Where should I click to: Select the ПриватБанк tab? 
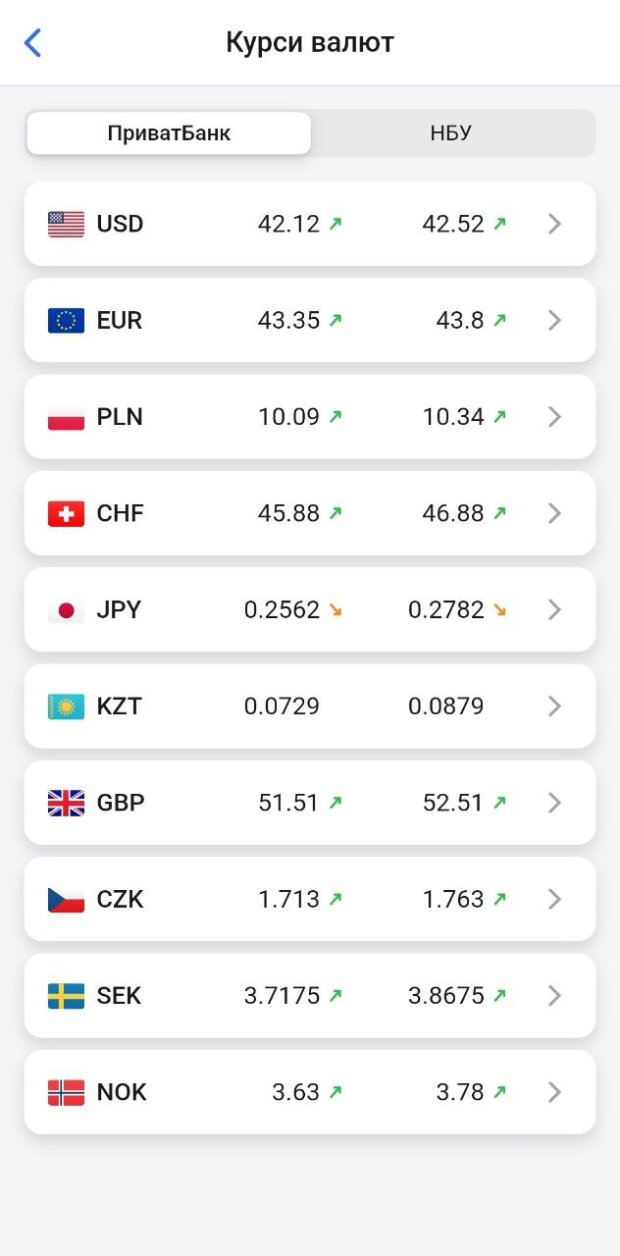(x=169, y=133)
